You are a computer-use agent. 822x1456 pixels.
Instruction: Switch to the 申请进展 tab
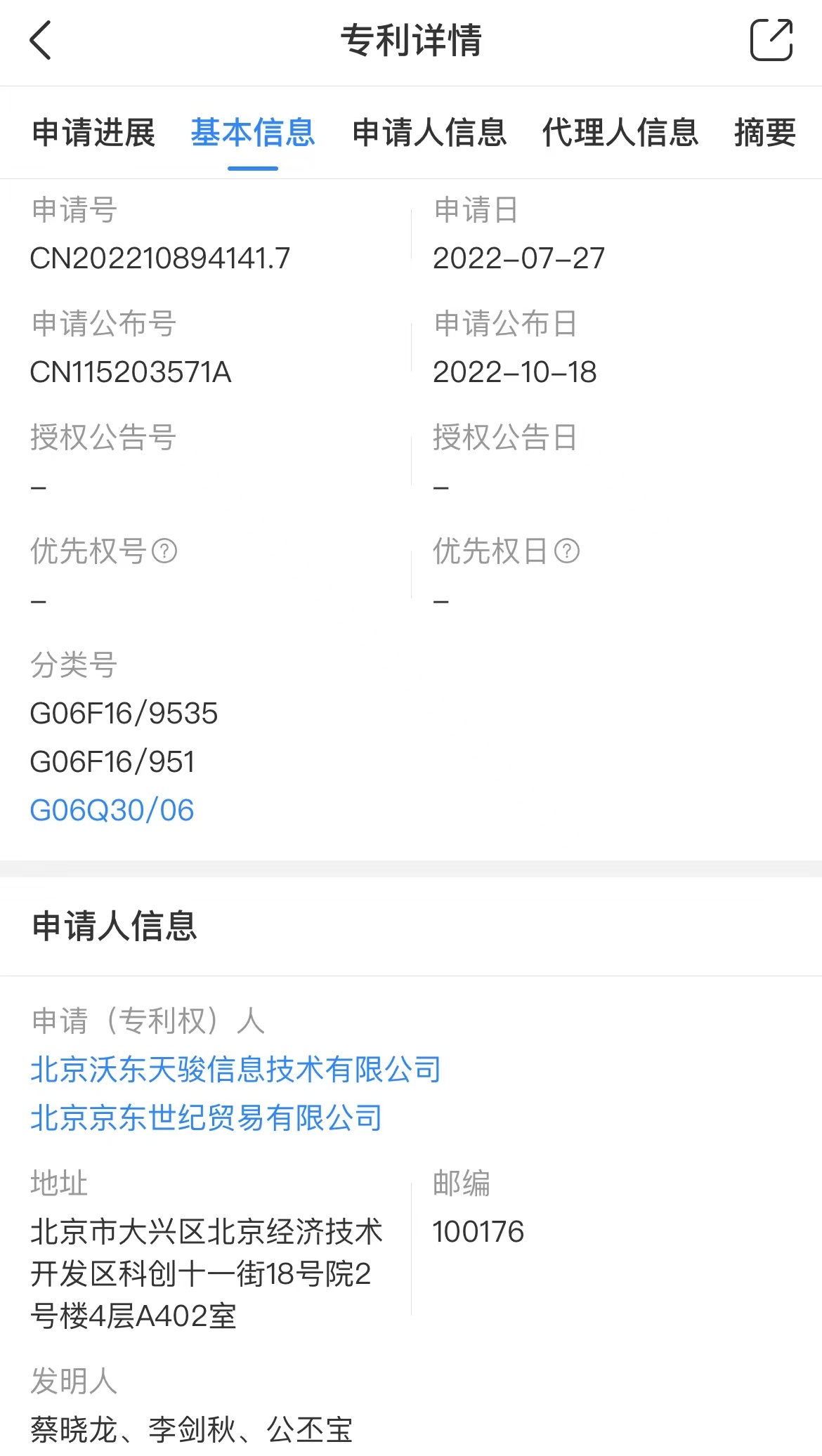pyautogui.click(x=93, y=132)
